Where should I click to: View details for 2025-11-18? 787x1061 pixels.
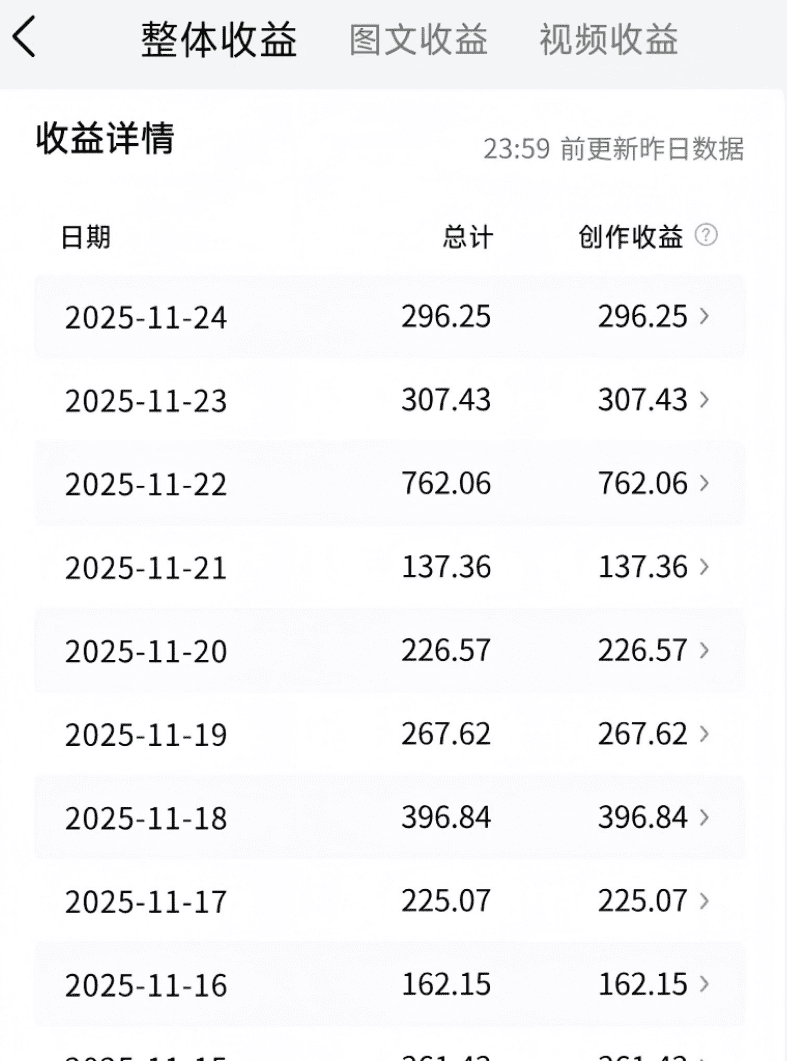(x=702, y=817)
